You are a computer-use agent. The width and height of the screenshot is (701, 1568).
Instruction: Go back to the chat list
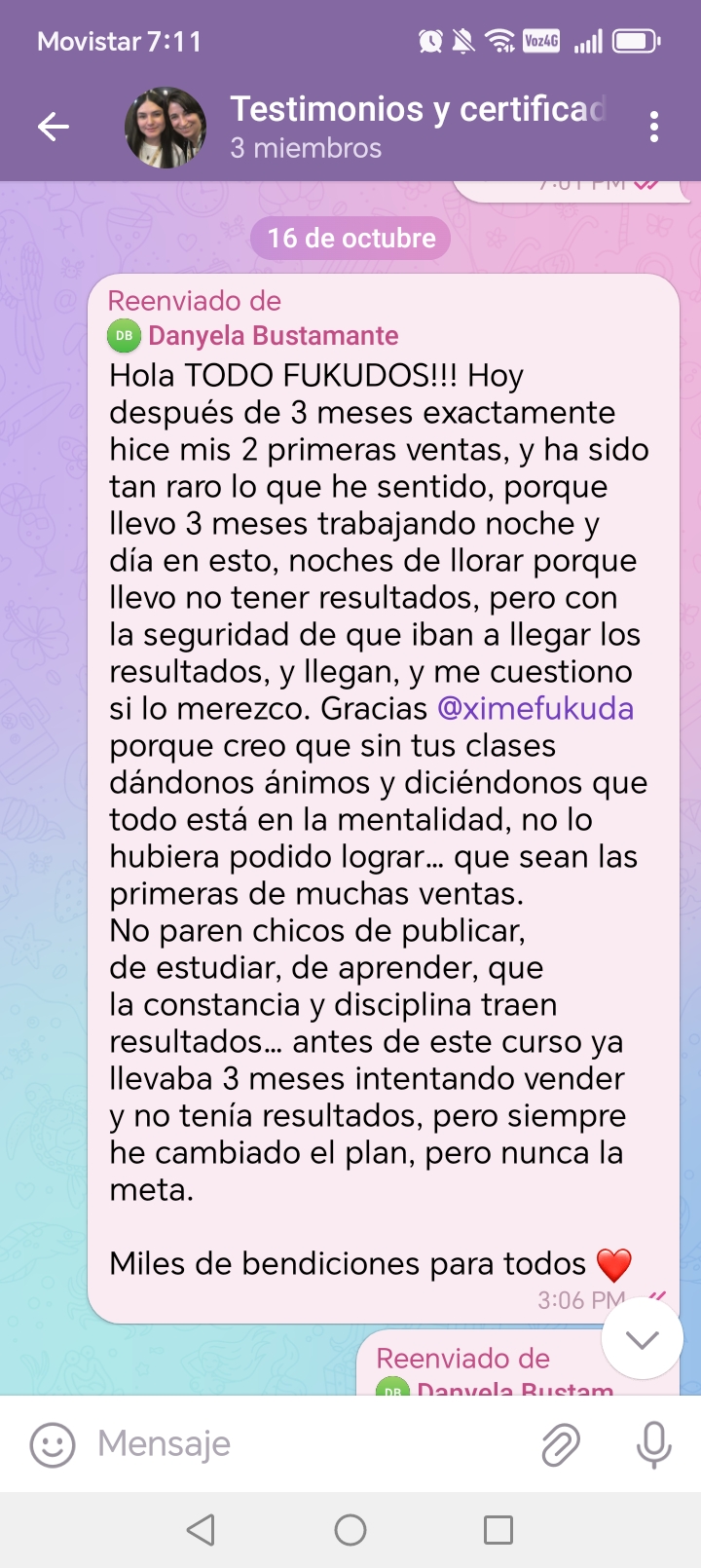coord(54,127)
